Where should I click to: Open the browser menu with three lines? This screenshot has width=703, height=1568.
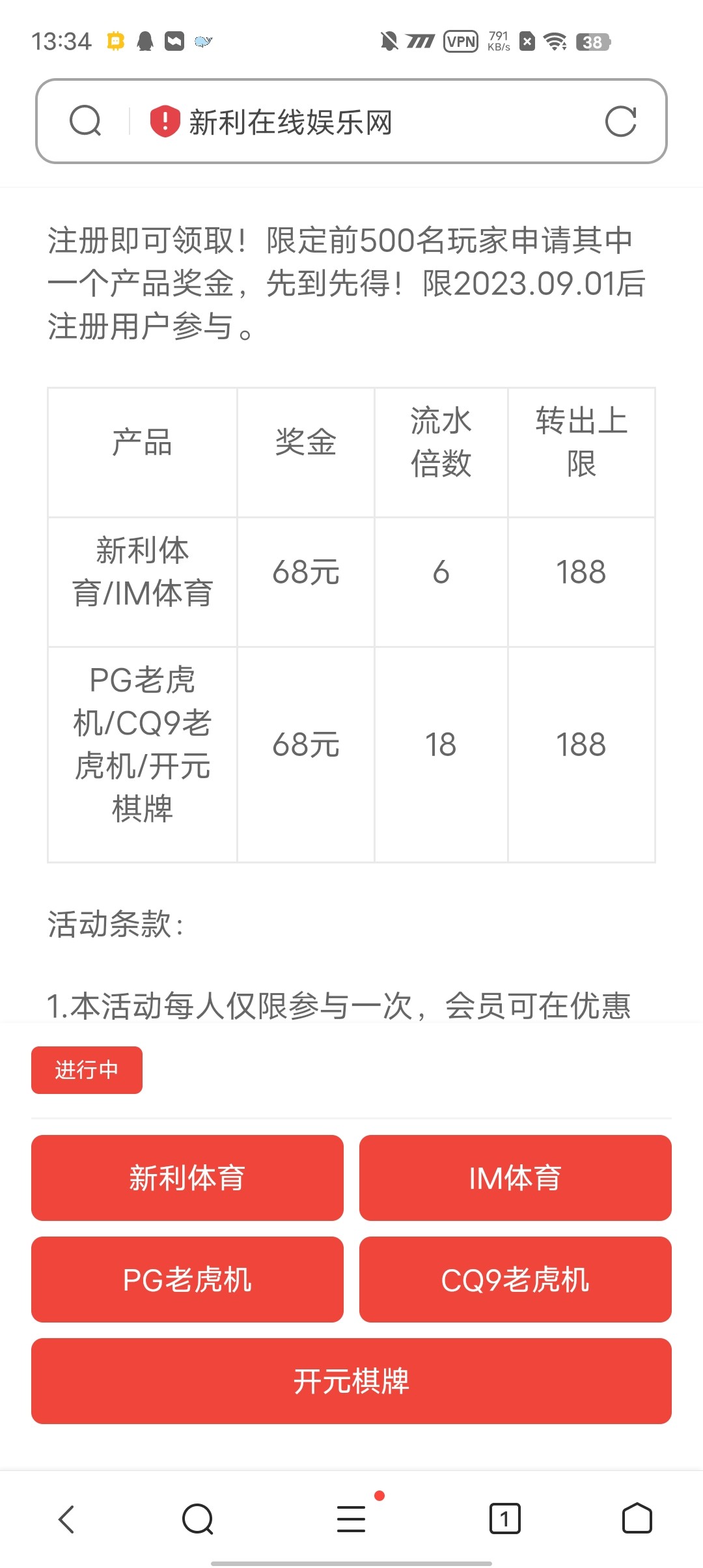pyautogui.click(x=351, y=1519)
